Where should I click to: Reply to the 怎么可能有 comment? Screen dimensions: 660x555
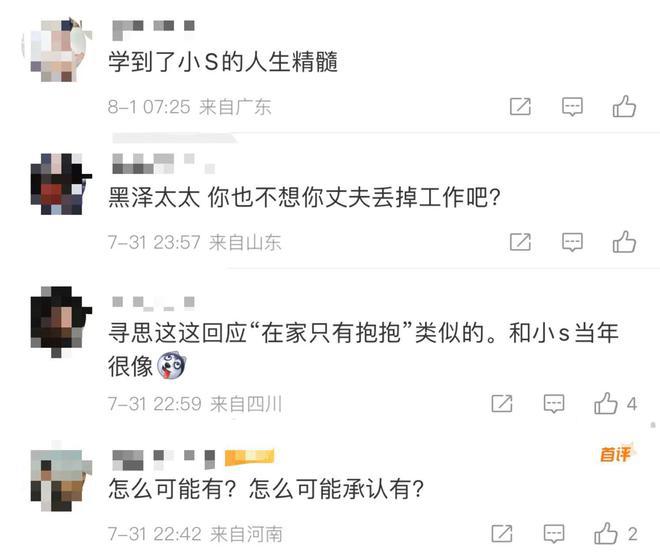pyautogui.click(x=554, y=533)
